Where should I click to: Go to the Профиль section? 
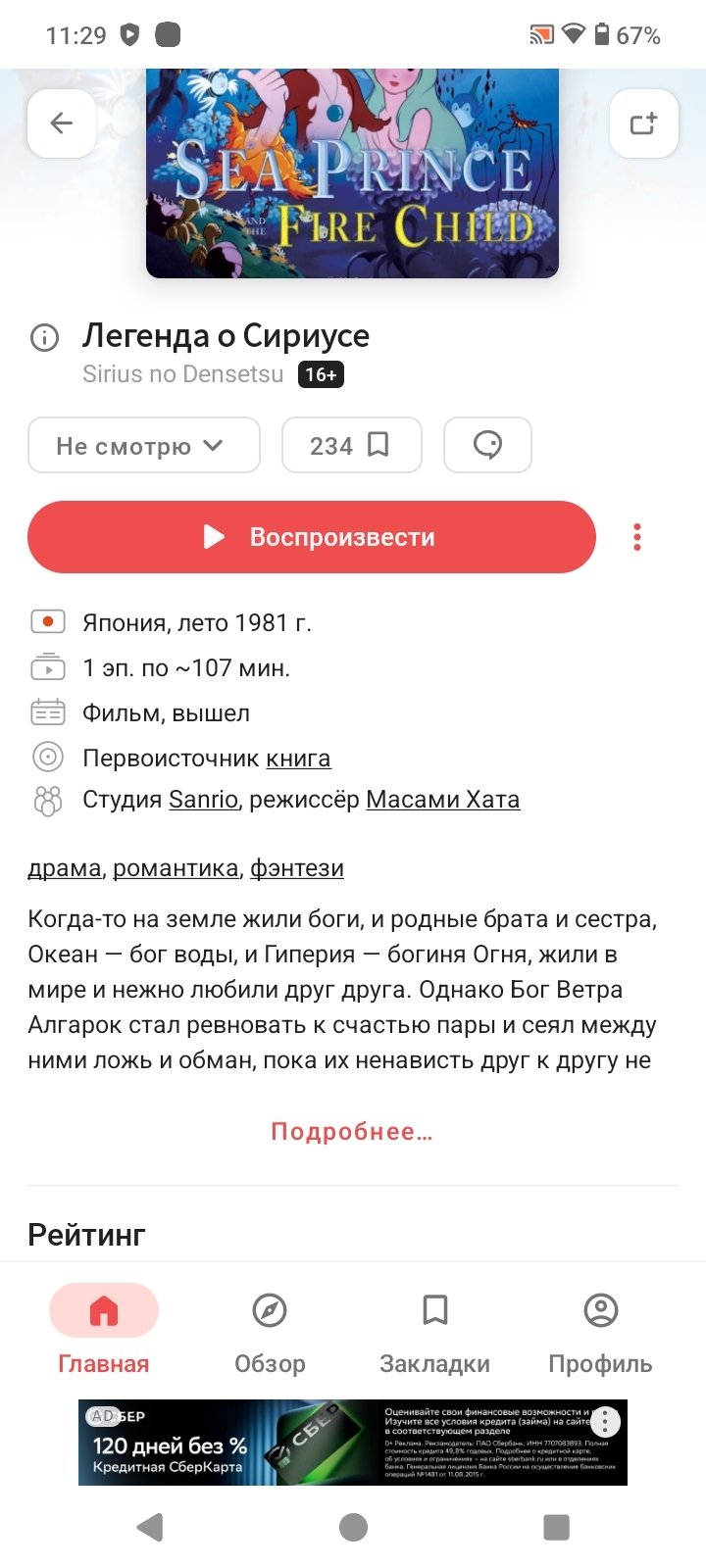600,1328
